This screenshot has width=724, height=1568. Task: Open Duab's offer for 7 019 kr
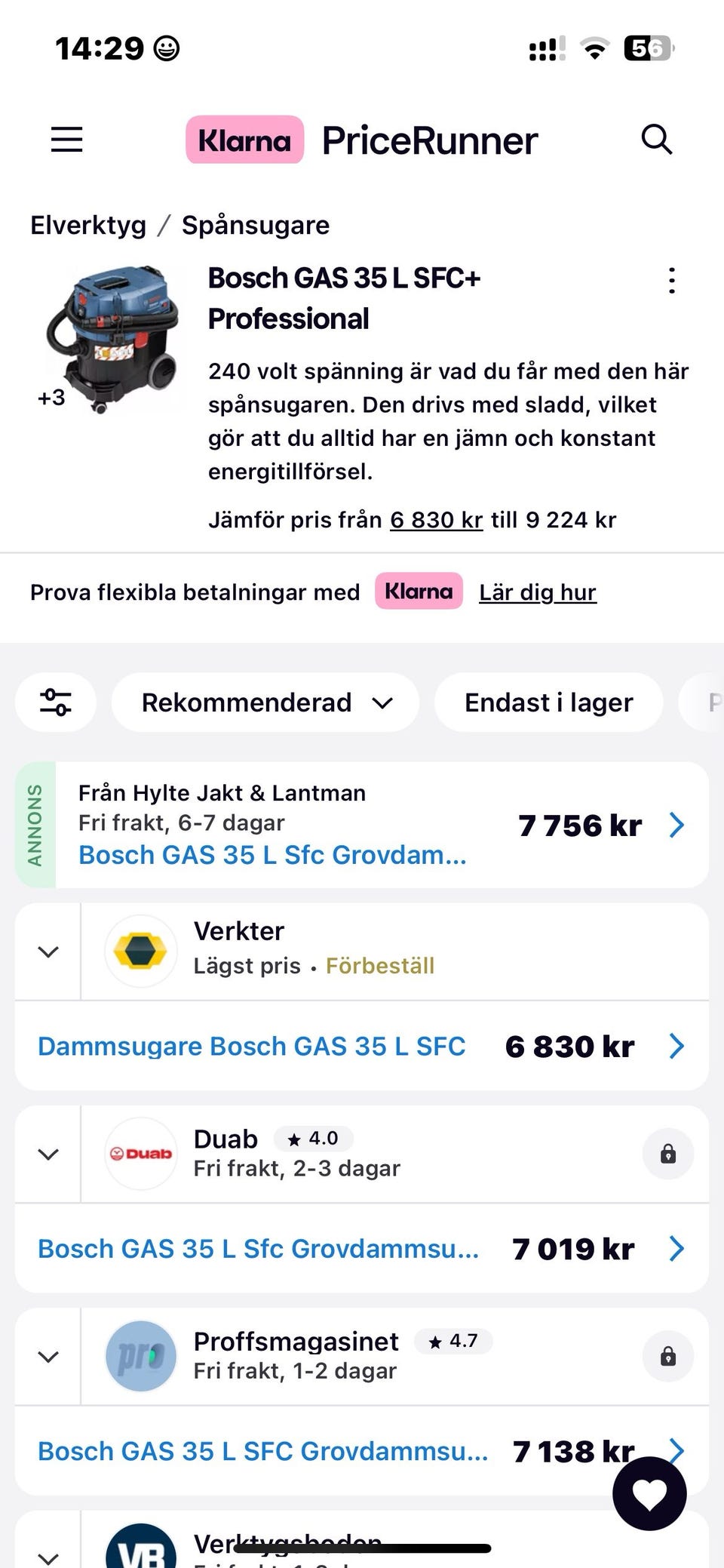[x=362, y=1249]
